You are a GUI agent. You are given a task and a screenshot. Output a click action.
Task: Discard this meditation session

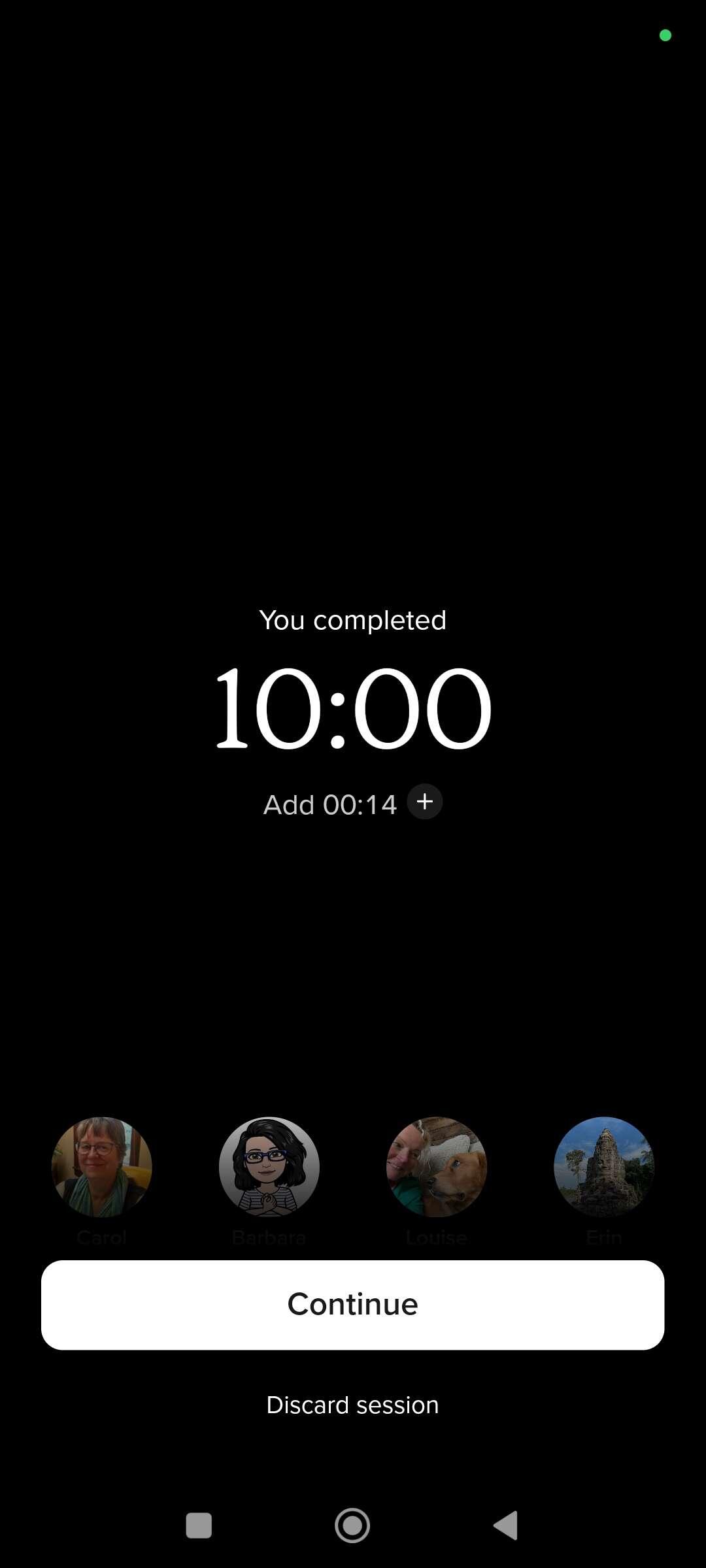tap(353, 1405)
